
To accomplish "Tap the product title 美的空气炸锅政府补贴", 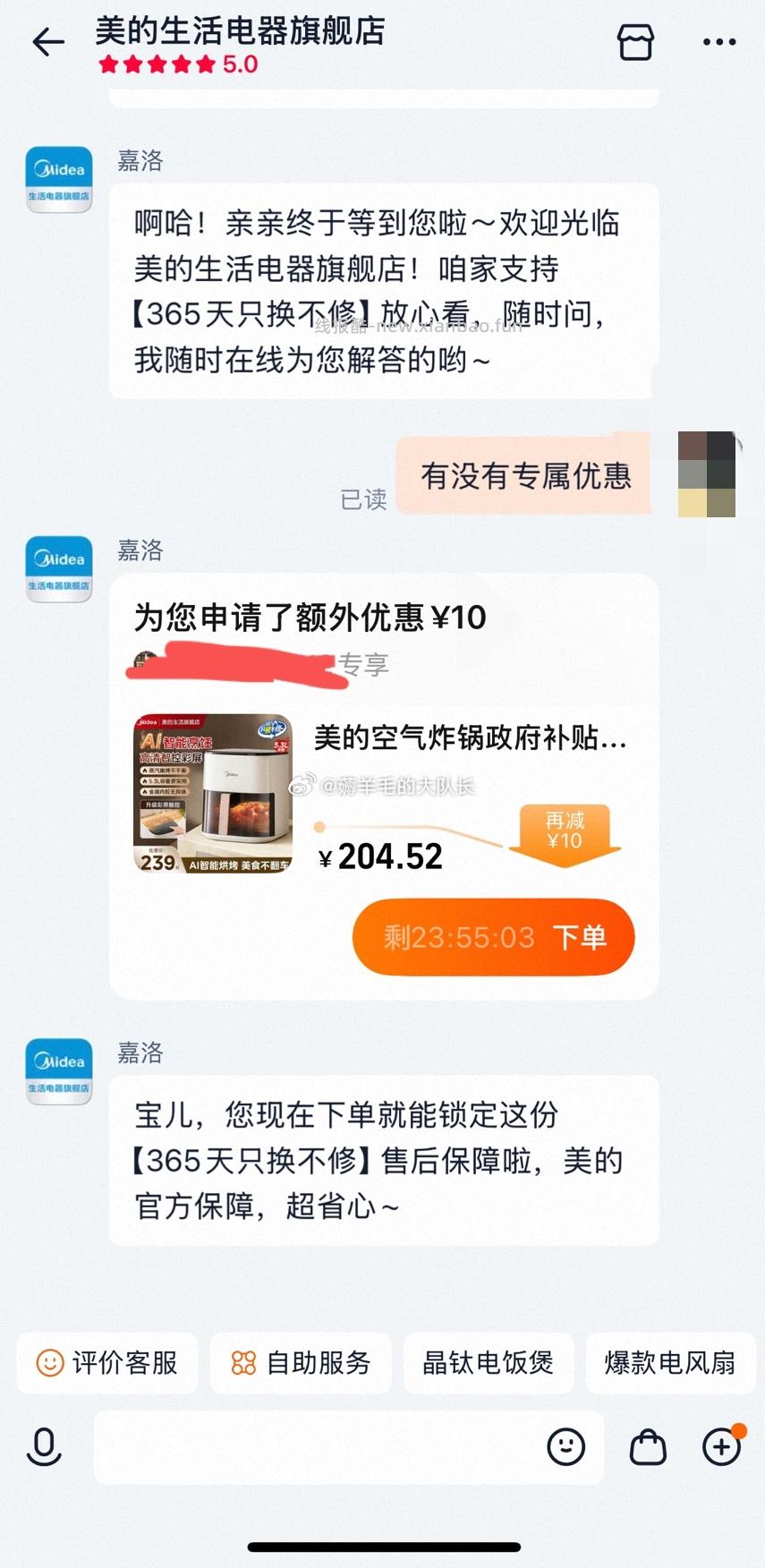I will (470, 738).
